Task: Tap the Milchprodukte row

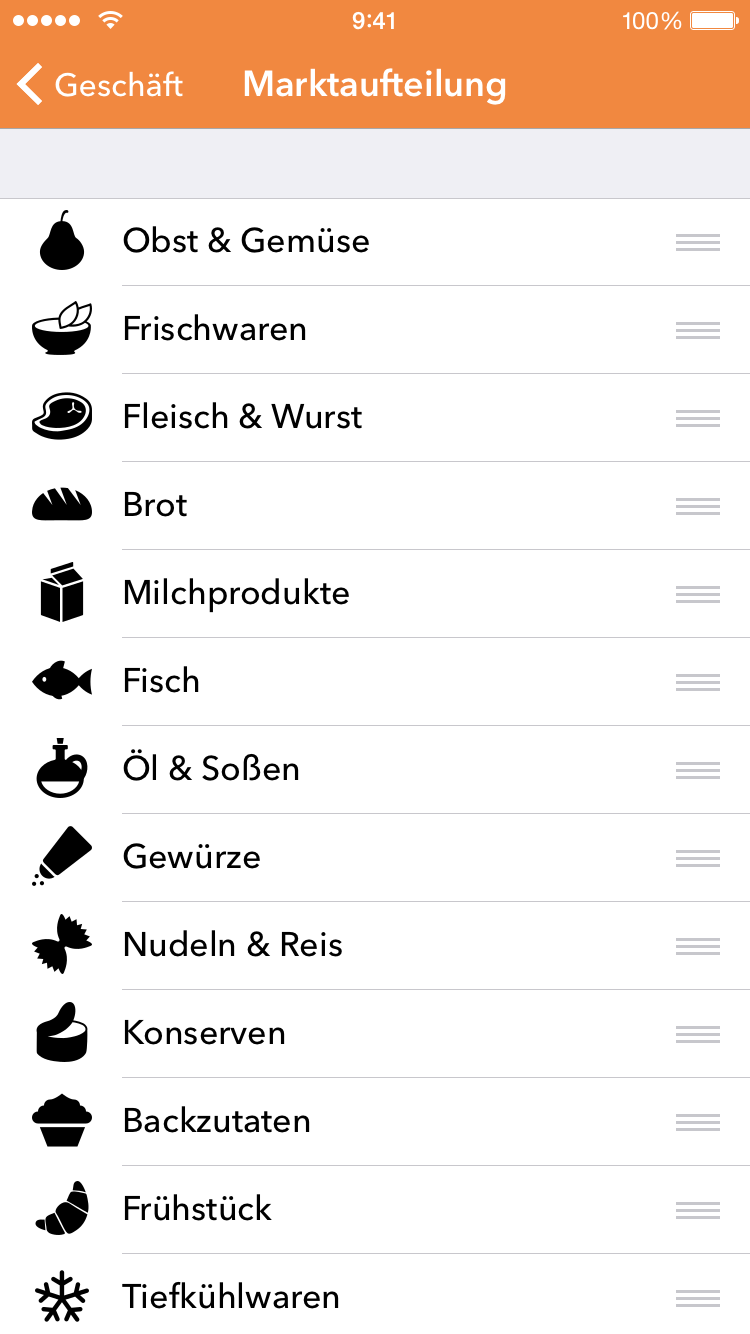Action: click(375, 594)
